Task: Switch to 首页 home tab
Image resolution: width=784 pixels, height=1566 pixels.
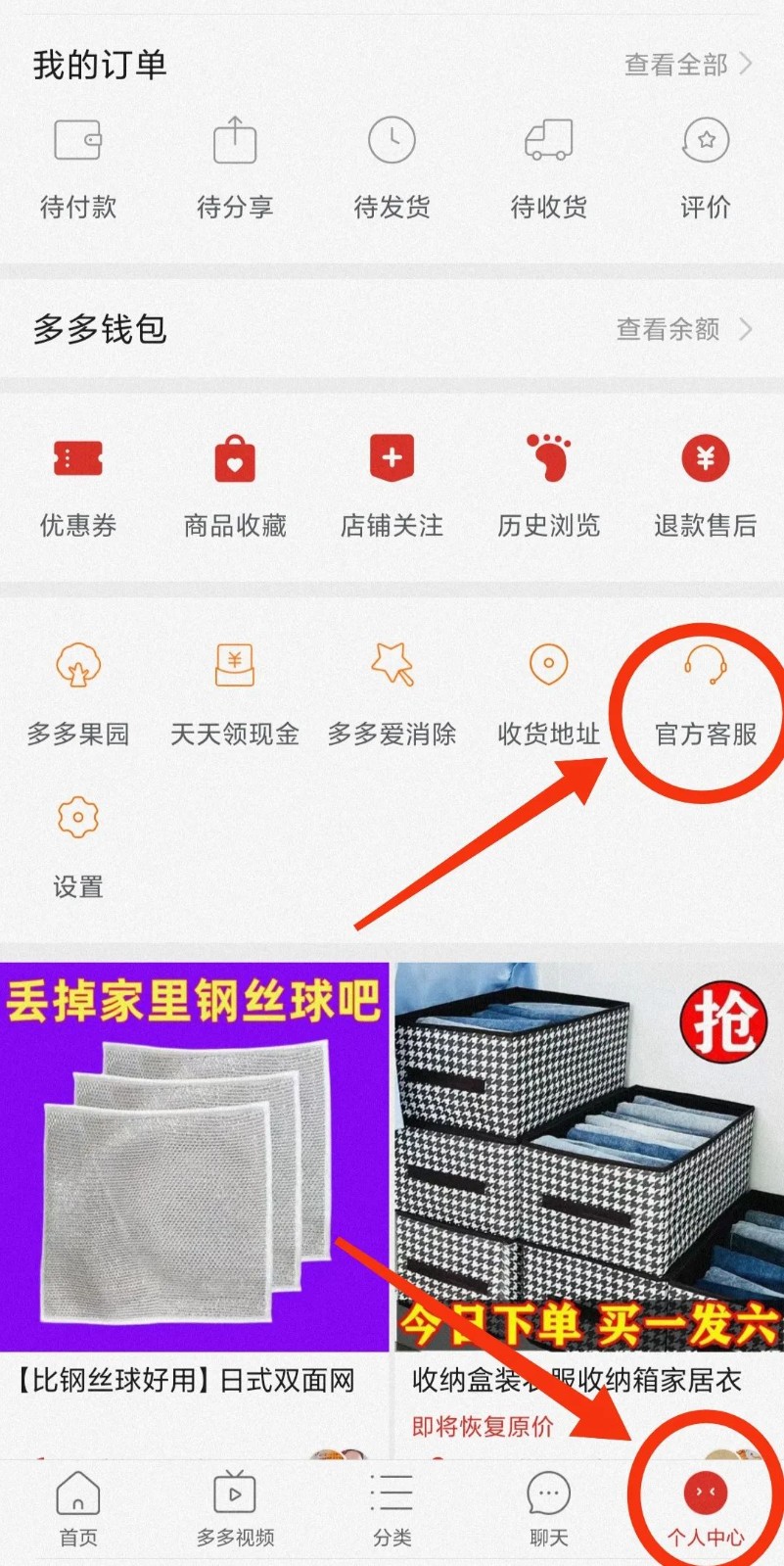Action: (x=78, y=1509)
